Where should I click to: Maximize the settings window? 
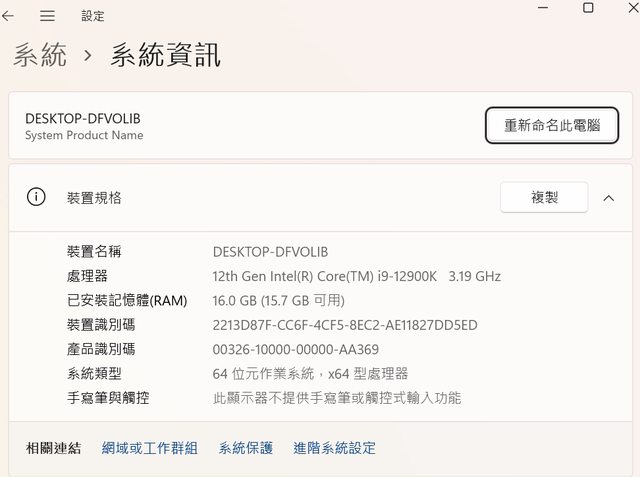pyautogui.click(x=588, y=8)
